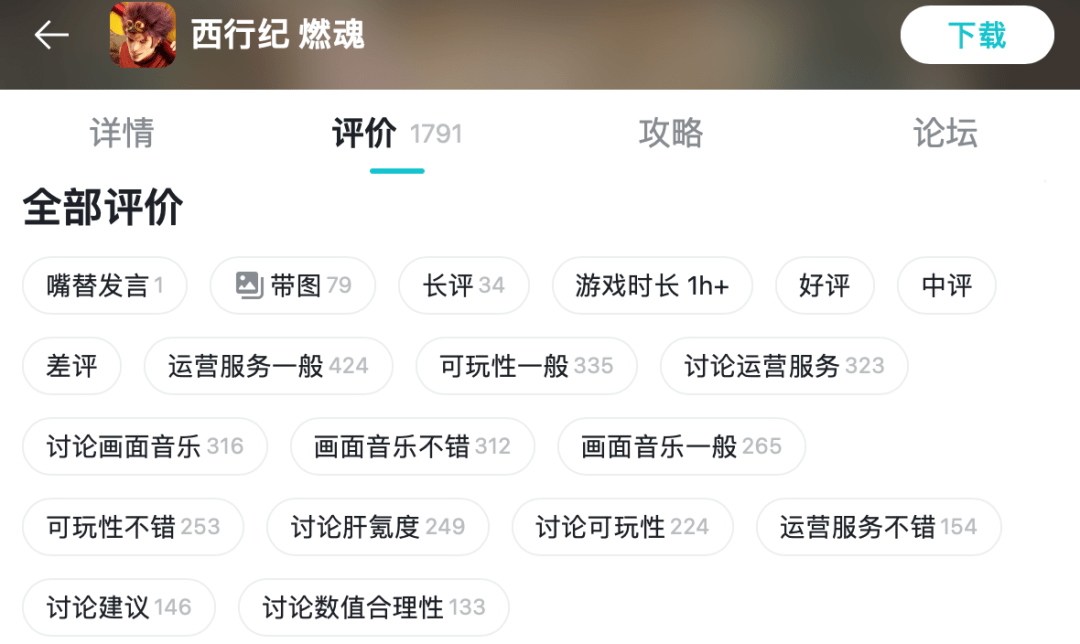The height and width of the screenshot is (644, 1080).
Task: Select the 可玩性不错 tag
Action: pyautogui.click(x=133, y=527)
